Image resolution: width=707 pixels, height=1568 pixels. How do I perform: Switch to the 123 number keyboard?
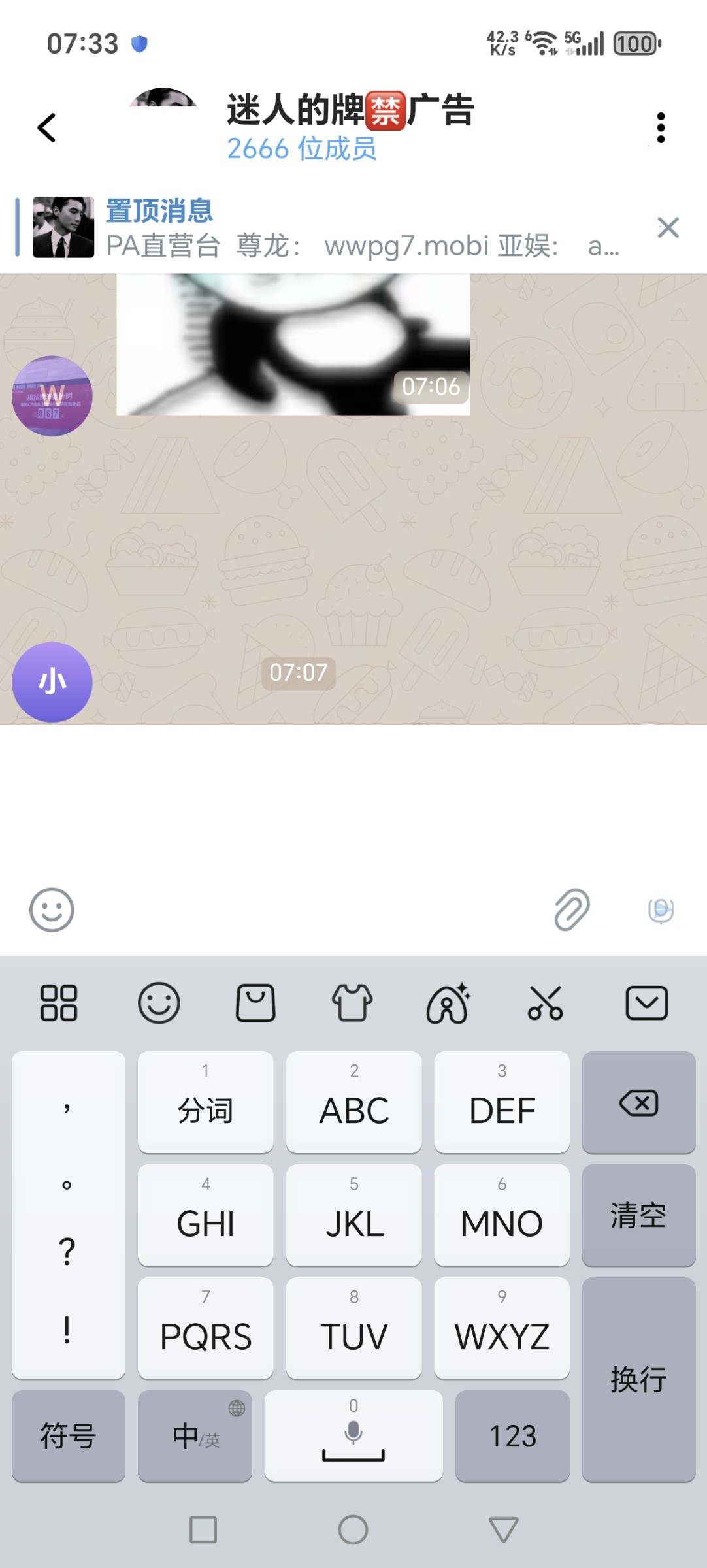(x=512, y=1436)
